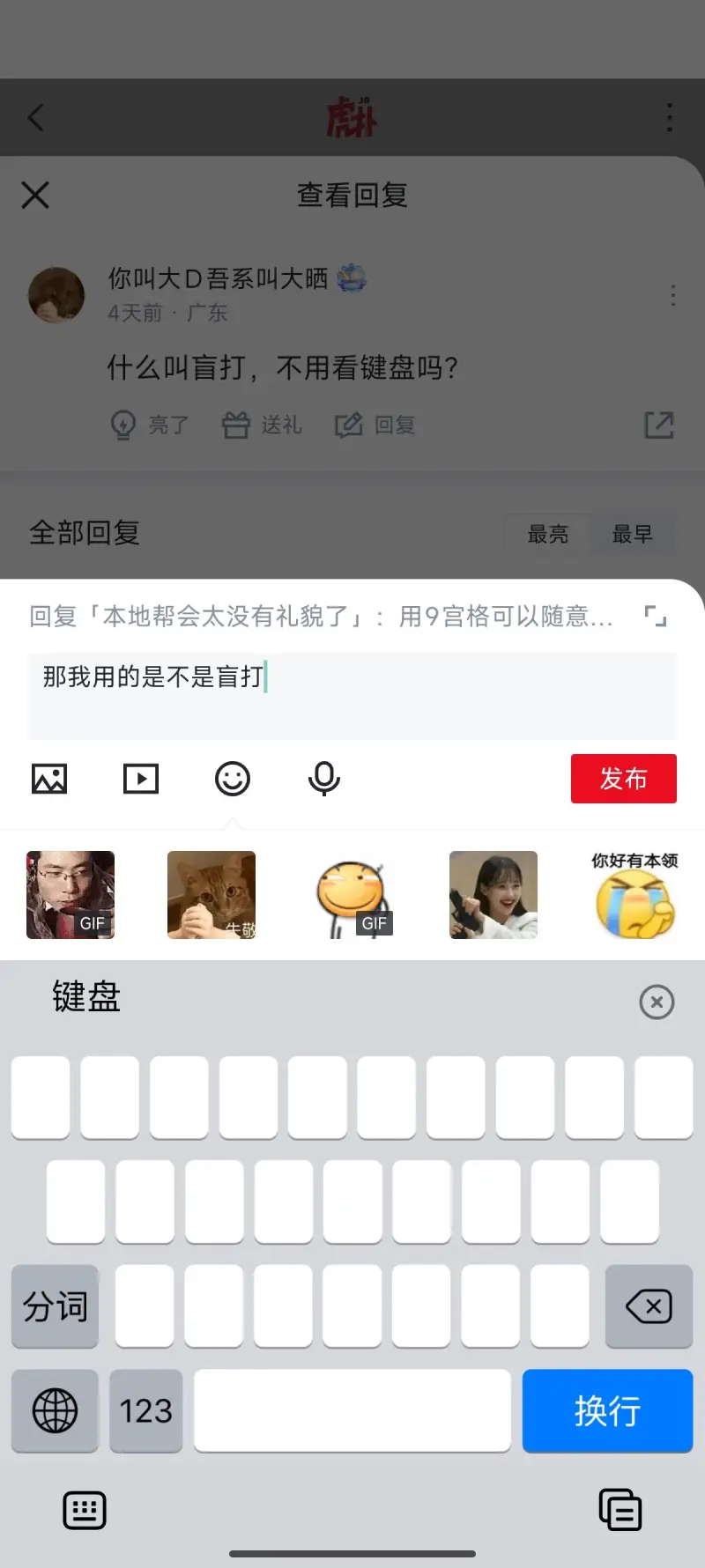Image resolution: width=705 pixels, height=1568 pixels.
Task: Choose the laughing girl sticker
Action: 493,895
